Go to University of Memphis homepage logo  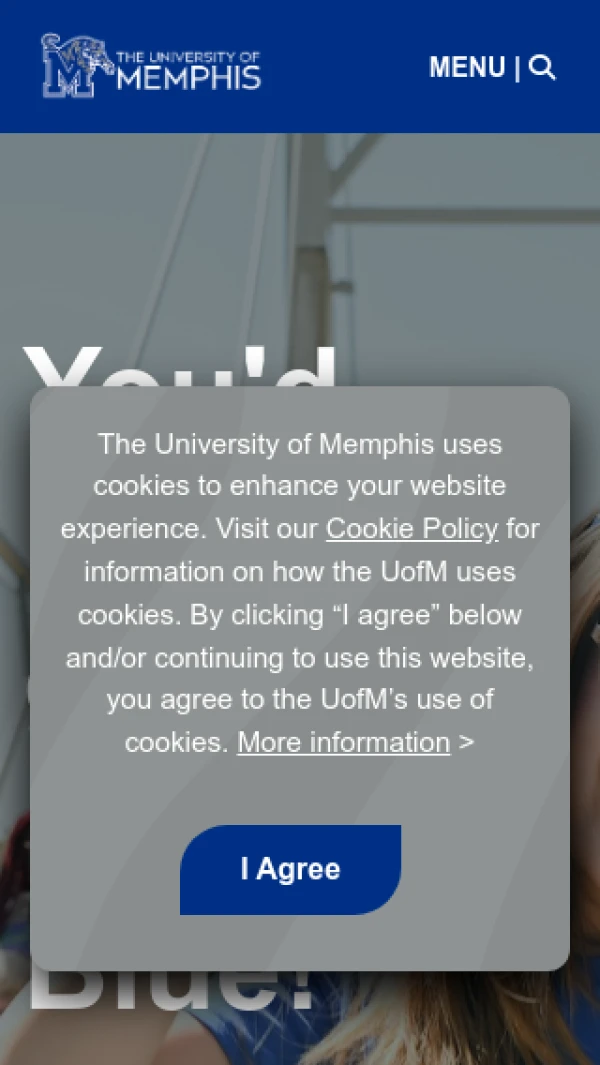click(151, 66)
